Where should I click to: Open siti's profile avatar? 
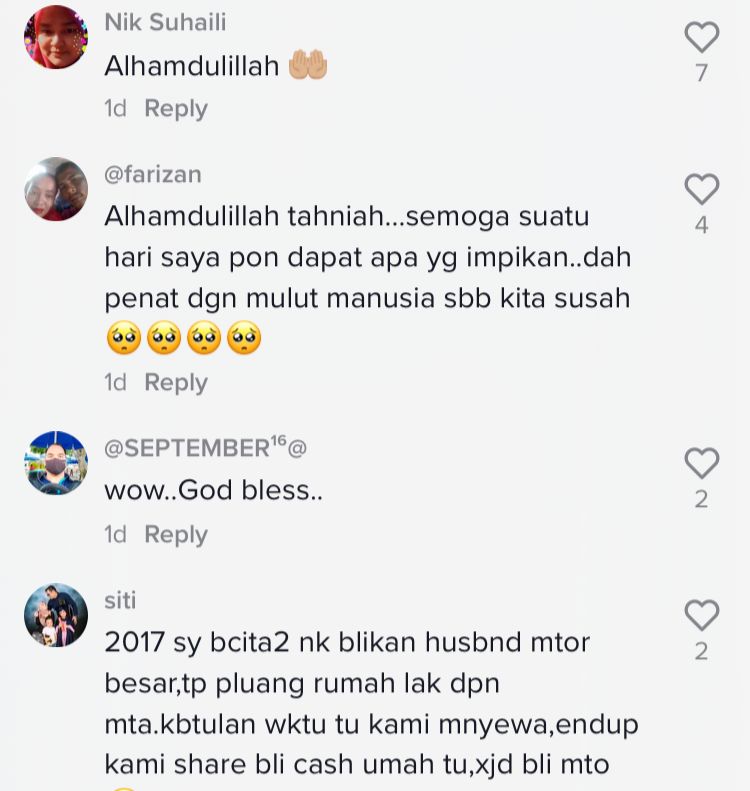56,615
